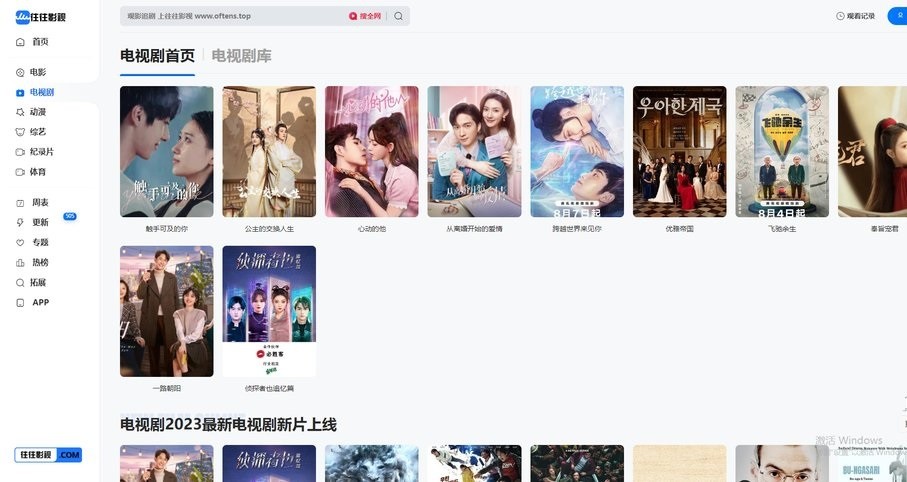The width and height of the screenshot is (907, 482).
Task: Open the 周表 weekly schedule
Action: click(39, 202)
